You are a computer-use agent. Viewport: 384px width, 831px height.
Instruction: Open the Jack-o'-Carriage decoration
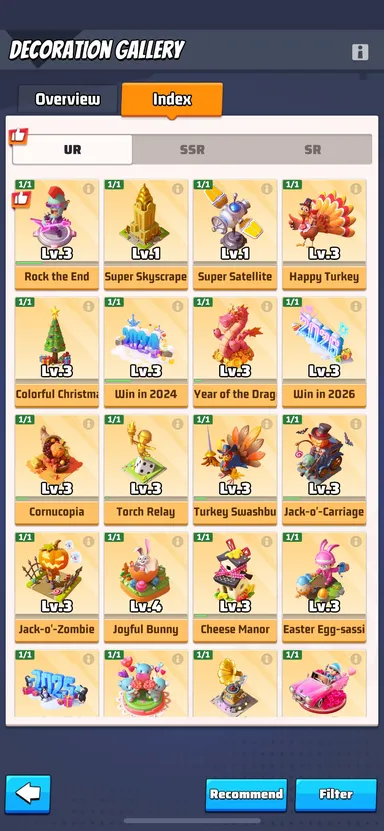pos(324,470)
